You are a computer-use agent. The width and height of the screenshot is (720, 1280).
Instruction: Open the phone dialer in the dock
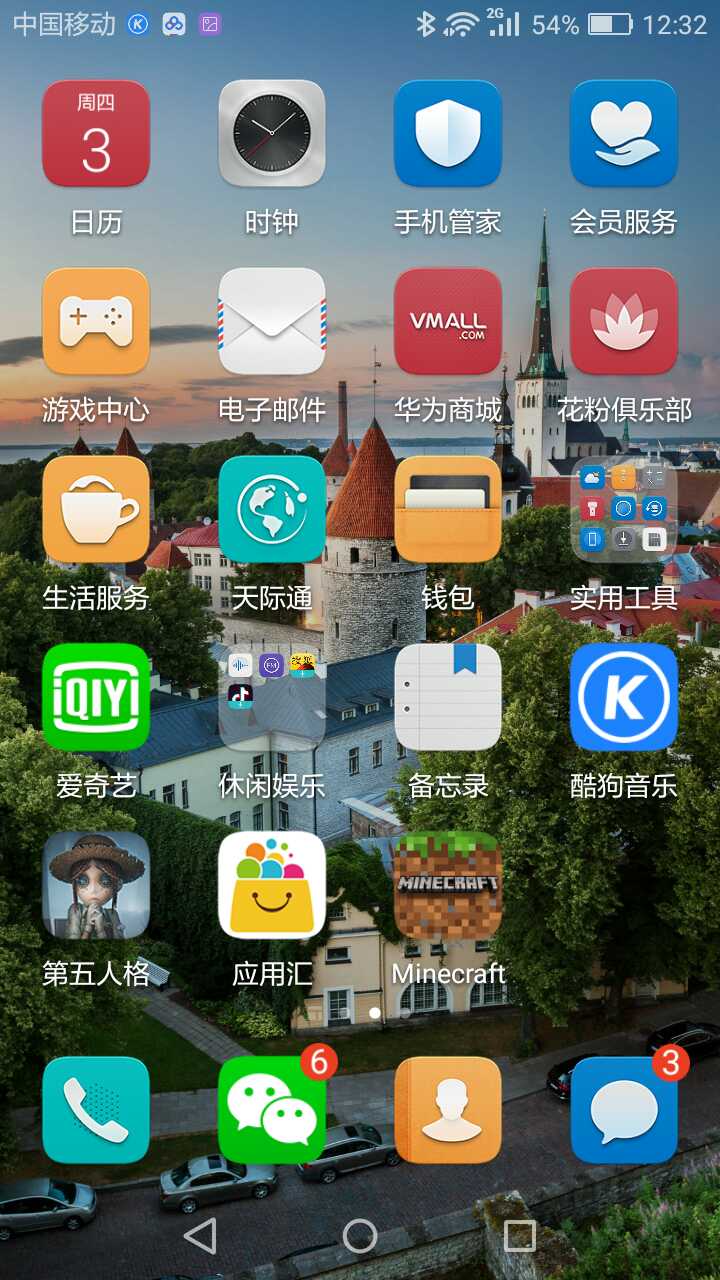click(x=96, y=1110)
